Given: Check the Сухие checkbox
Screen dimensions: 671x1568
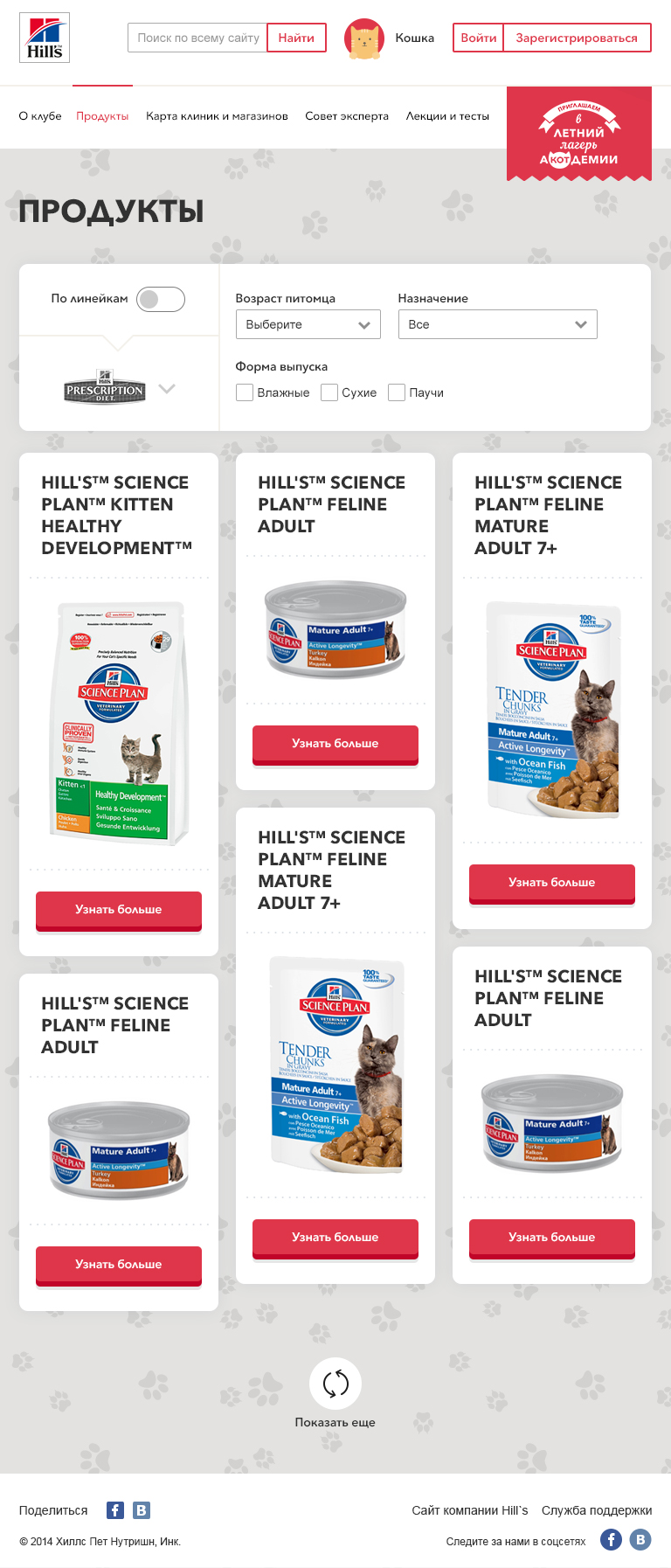Looking at the screenshot, I should pos(329,392).
